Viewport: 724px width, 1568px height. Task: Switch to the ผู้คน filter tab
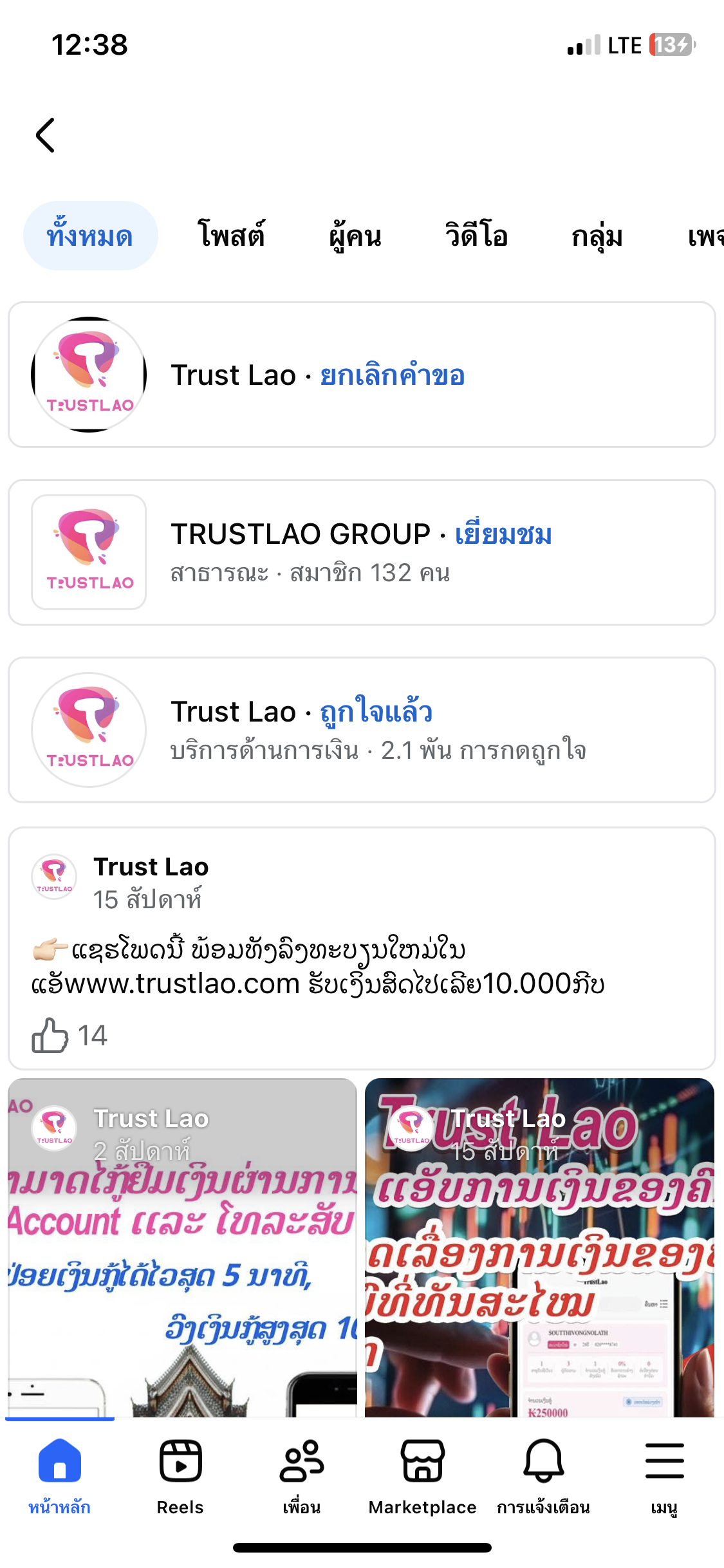(355, 236)
